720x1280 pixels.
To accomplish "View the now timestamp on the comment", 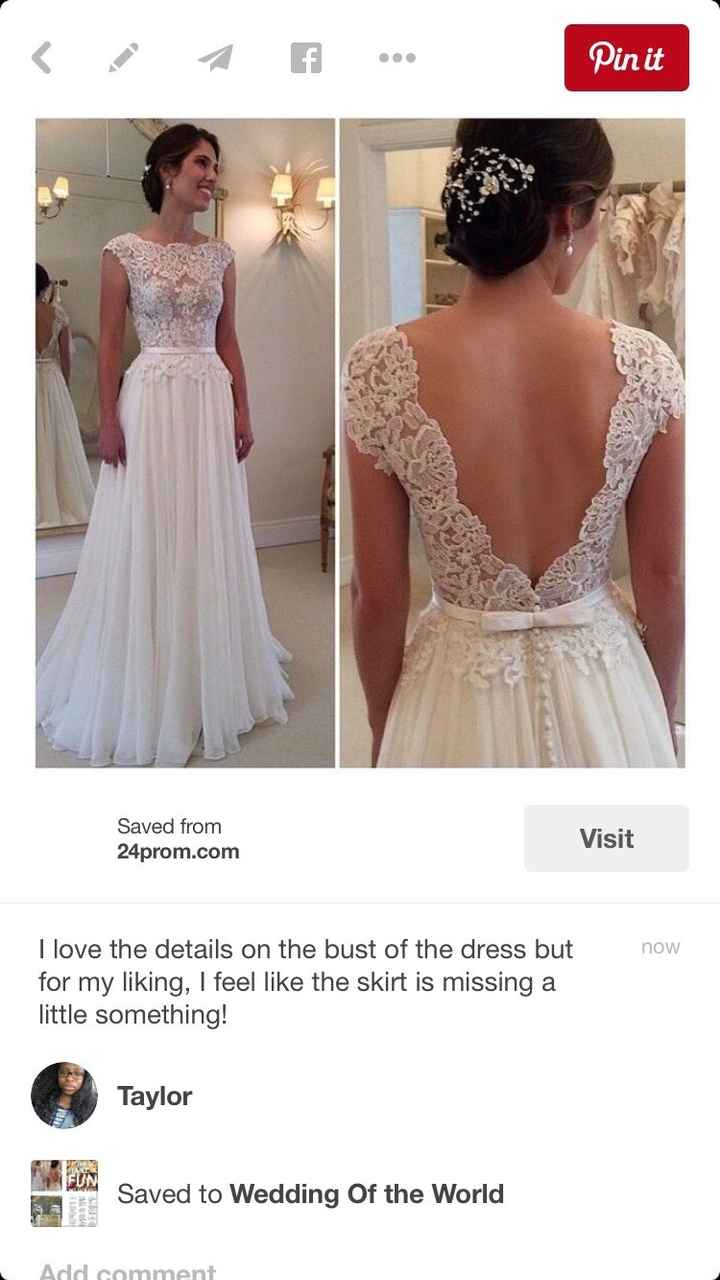I will pos(660,946).
